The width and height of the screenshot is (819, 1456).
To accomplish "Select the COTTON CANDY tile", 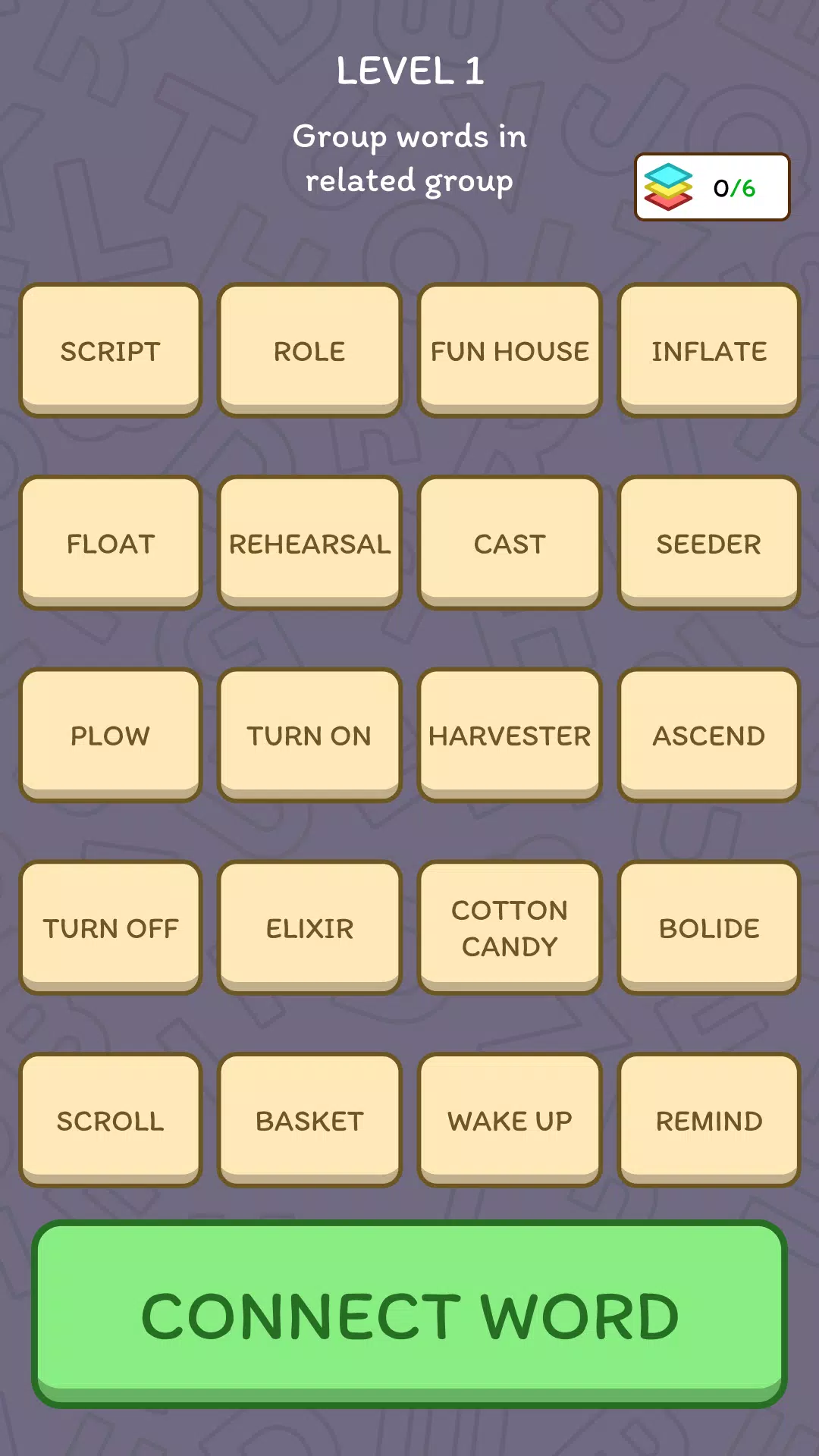I will [510, 927].
